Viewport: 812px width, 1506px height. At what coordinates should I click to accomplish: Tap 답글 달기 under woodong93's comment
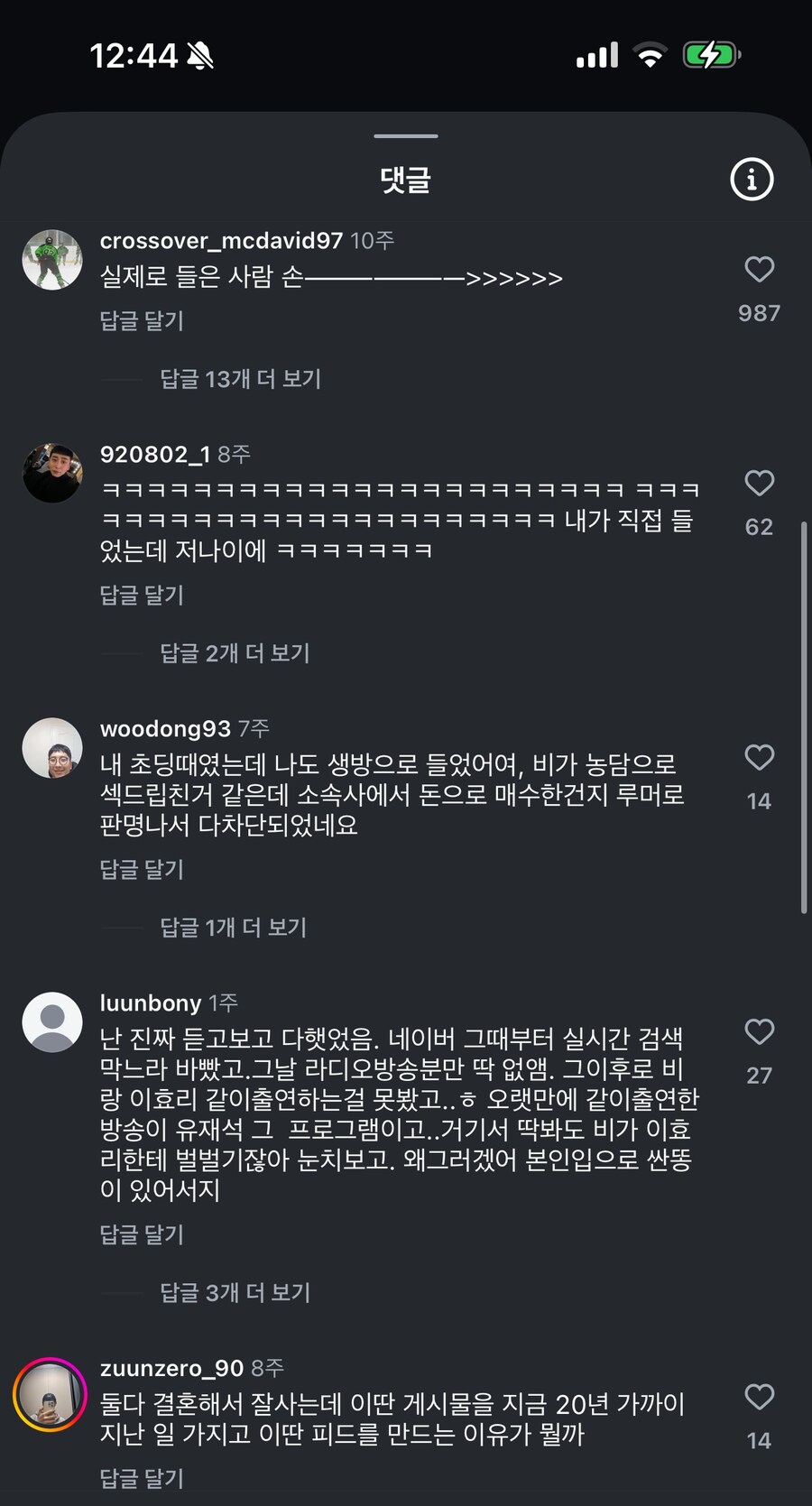pos(141,869)
